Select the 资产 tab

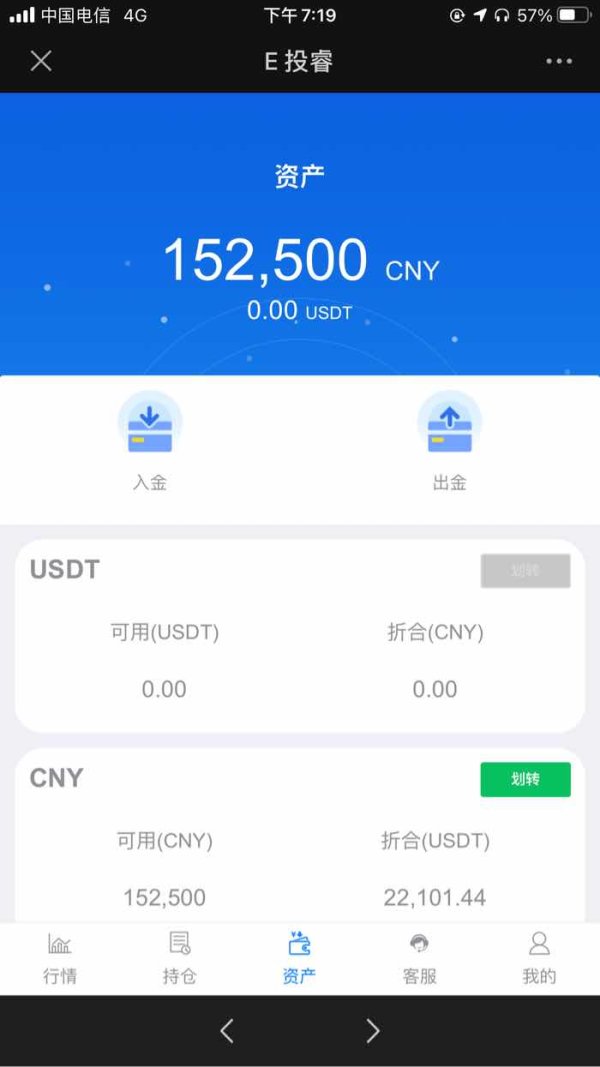299,958
